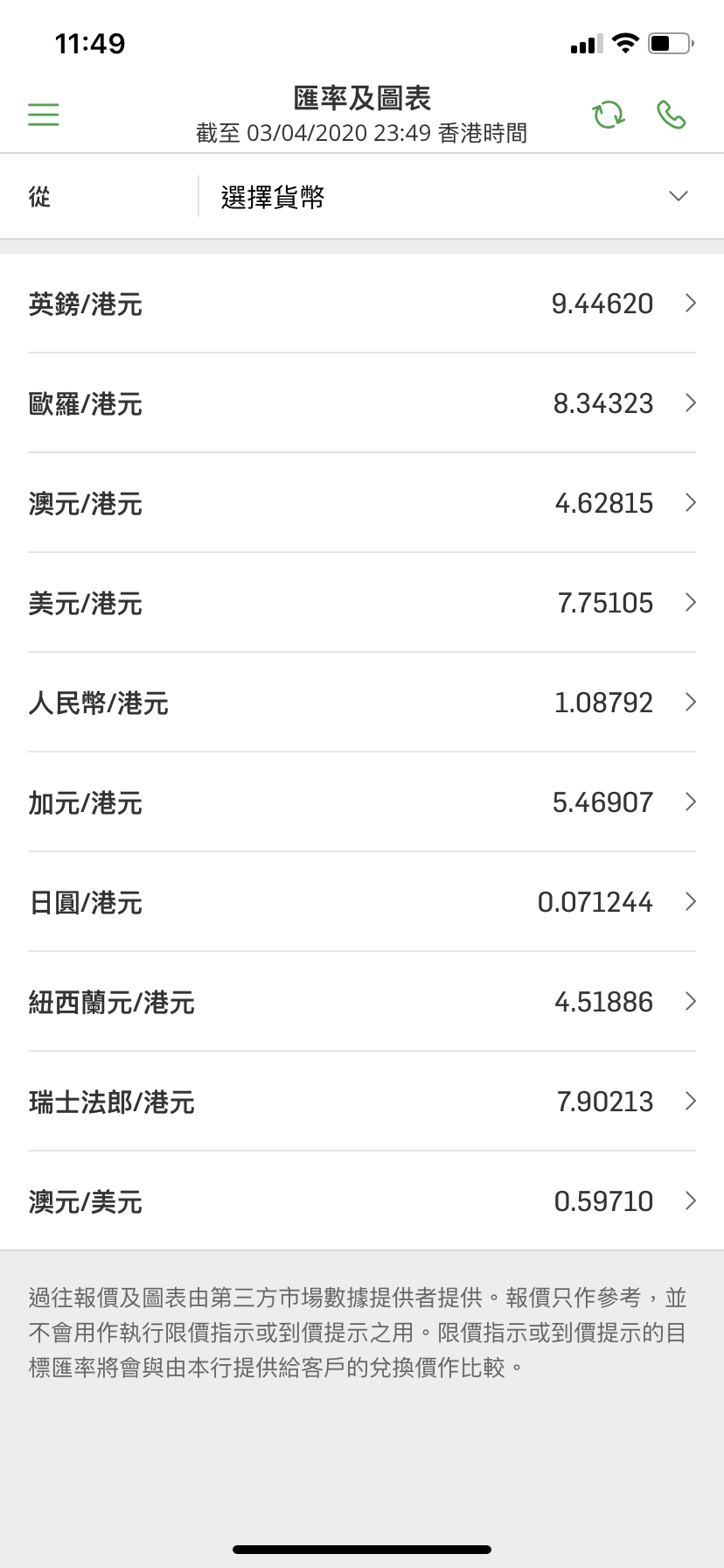Tap the timestamp 截至 03/04/2020 23:49
This screenshot has width=724, height=1568.
tap(362, 135)
